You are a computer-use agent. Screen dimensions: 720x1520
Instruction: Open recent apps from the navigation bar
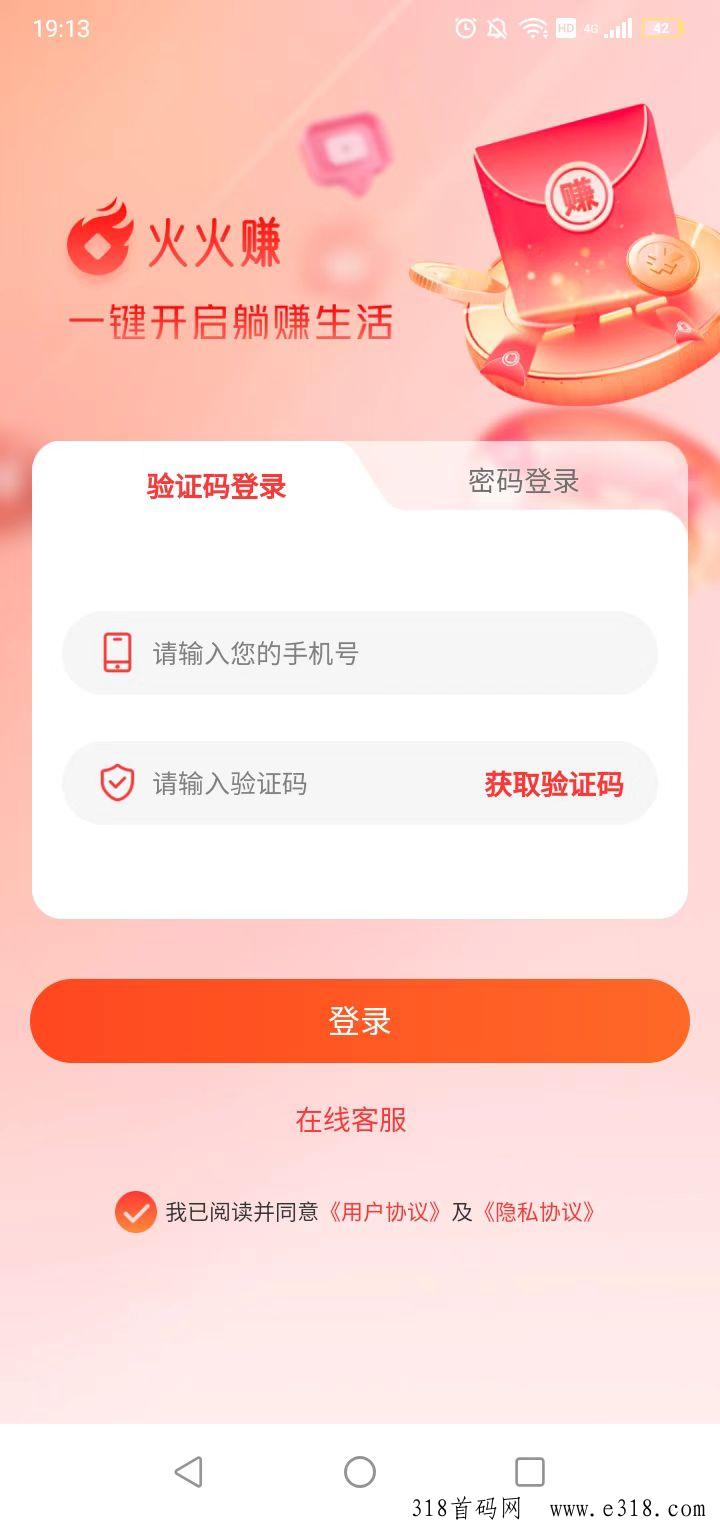click(530, 1471)
